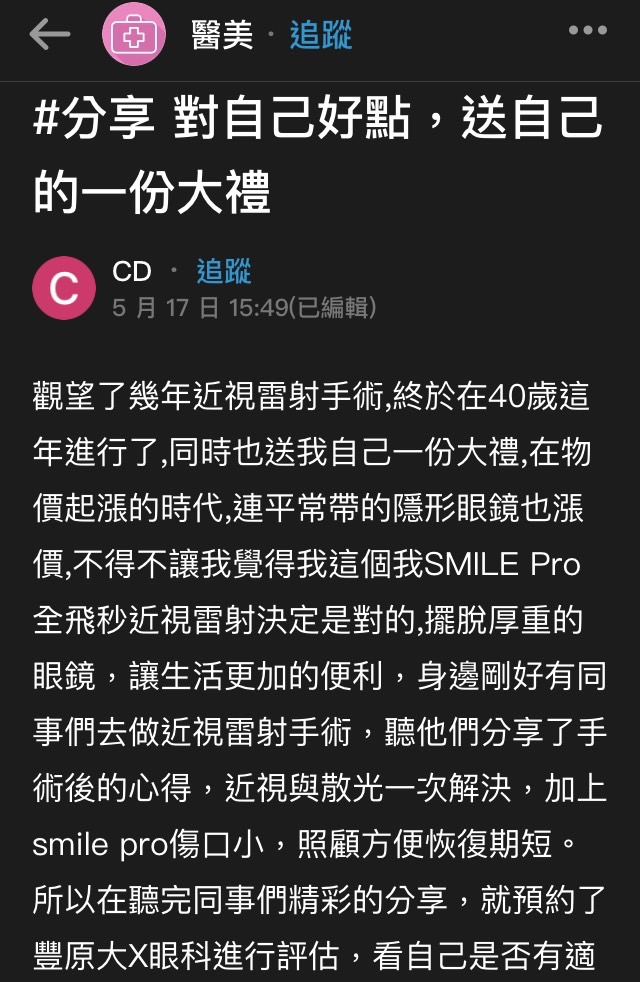Open the 醫美 board name
Image resolution: width=640 pixels, height=982 pixels.
coord(222,35)
